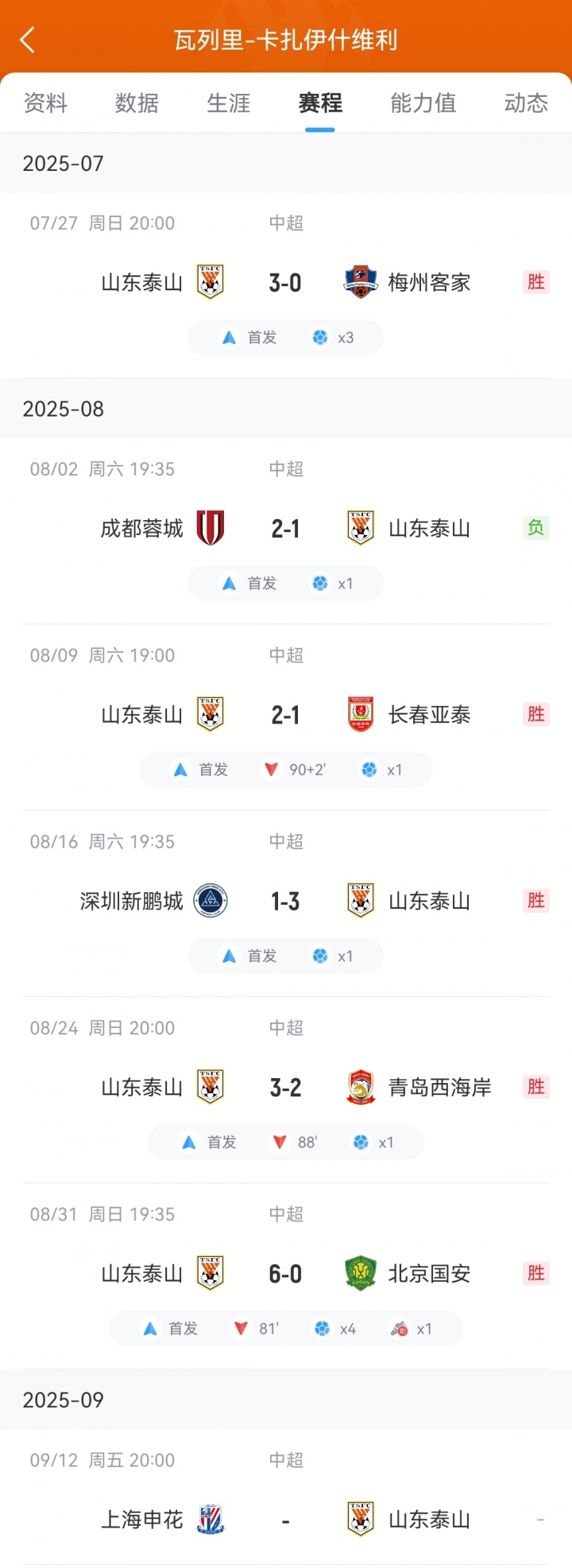Tap the blue starting lineup arrow for 07/27
Screen dimensions: 572x1568
pos(230,337)
